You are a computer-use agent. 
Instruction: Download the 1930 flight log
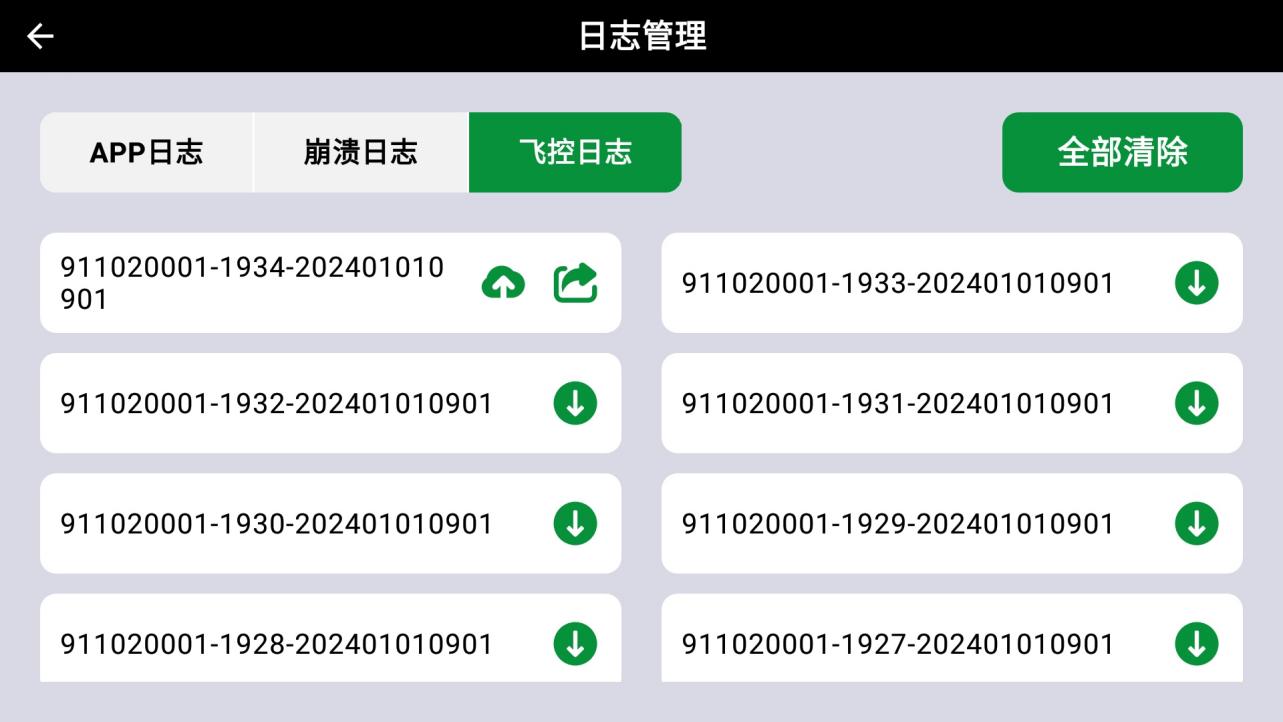(x=575, y=523)
